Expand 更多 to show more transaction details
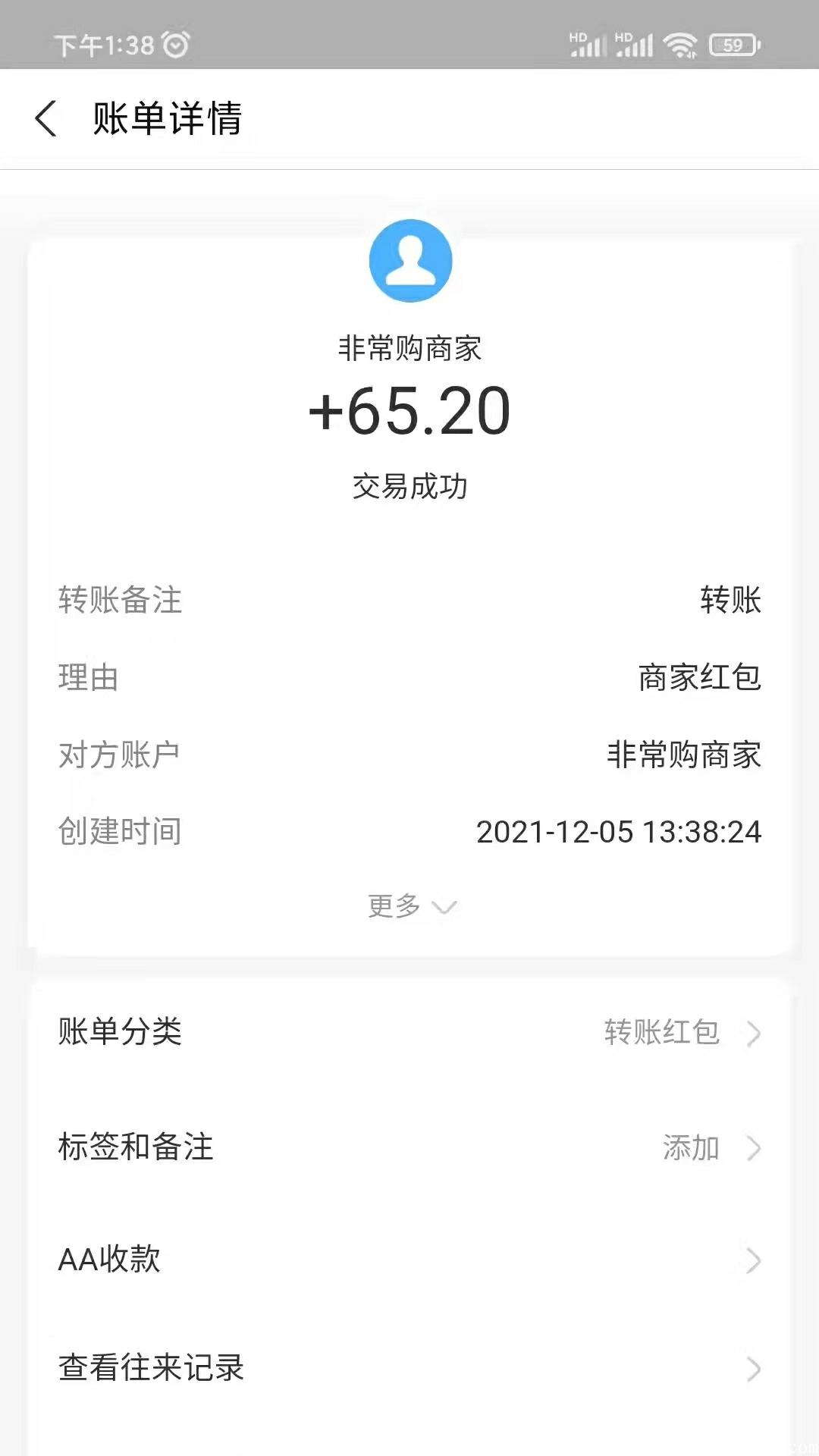Screen dimensions: 819x1456 (x=411, y=906)
